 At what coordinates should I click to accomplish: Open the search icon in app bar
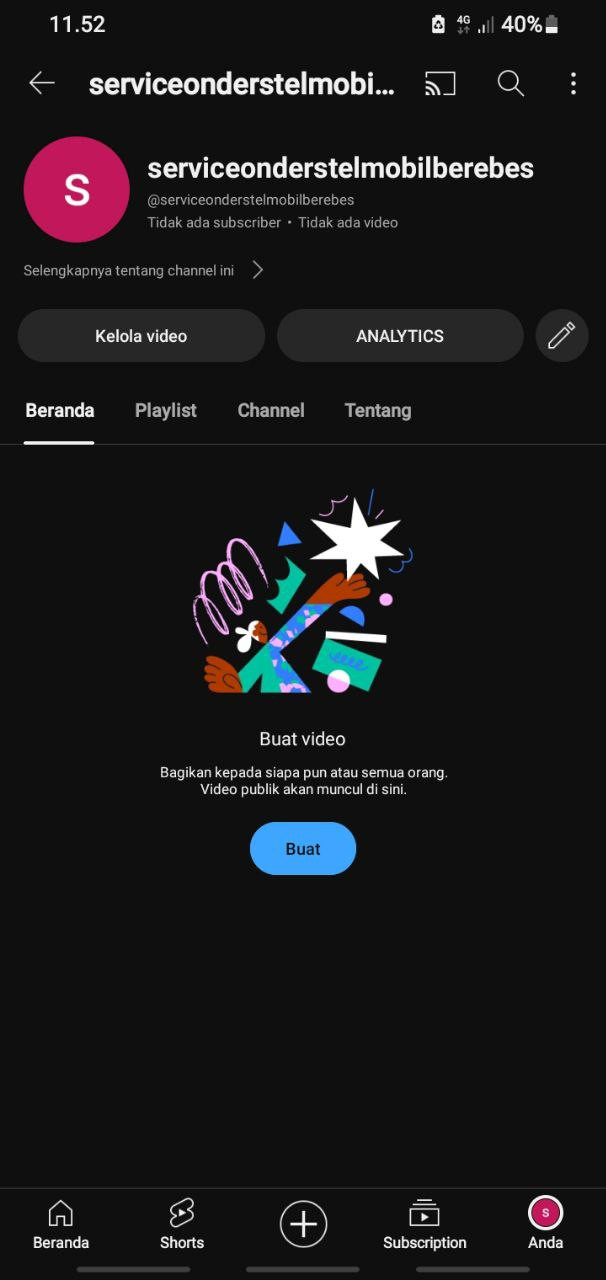click(x=511, y=84)
